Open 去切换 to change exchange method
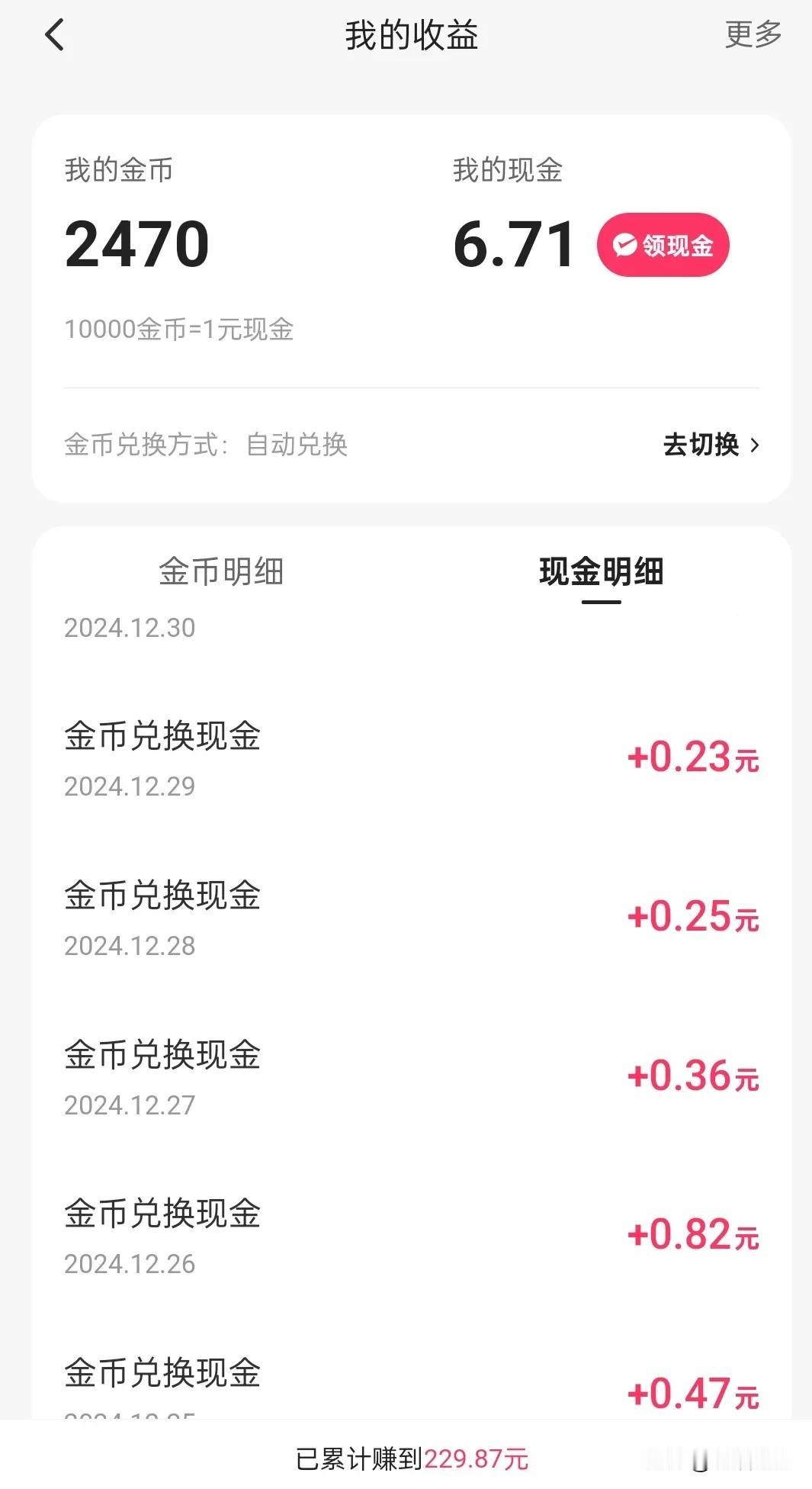 point(711,445)
